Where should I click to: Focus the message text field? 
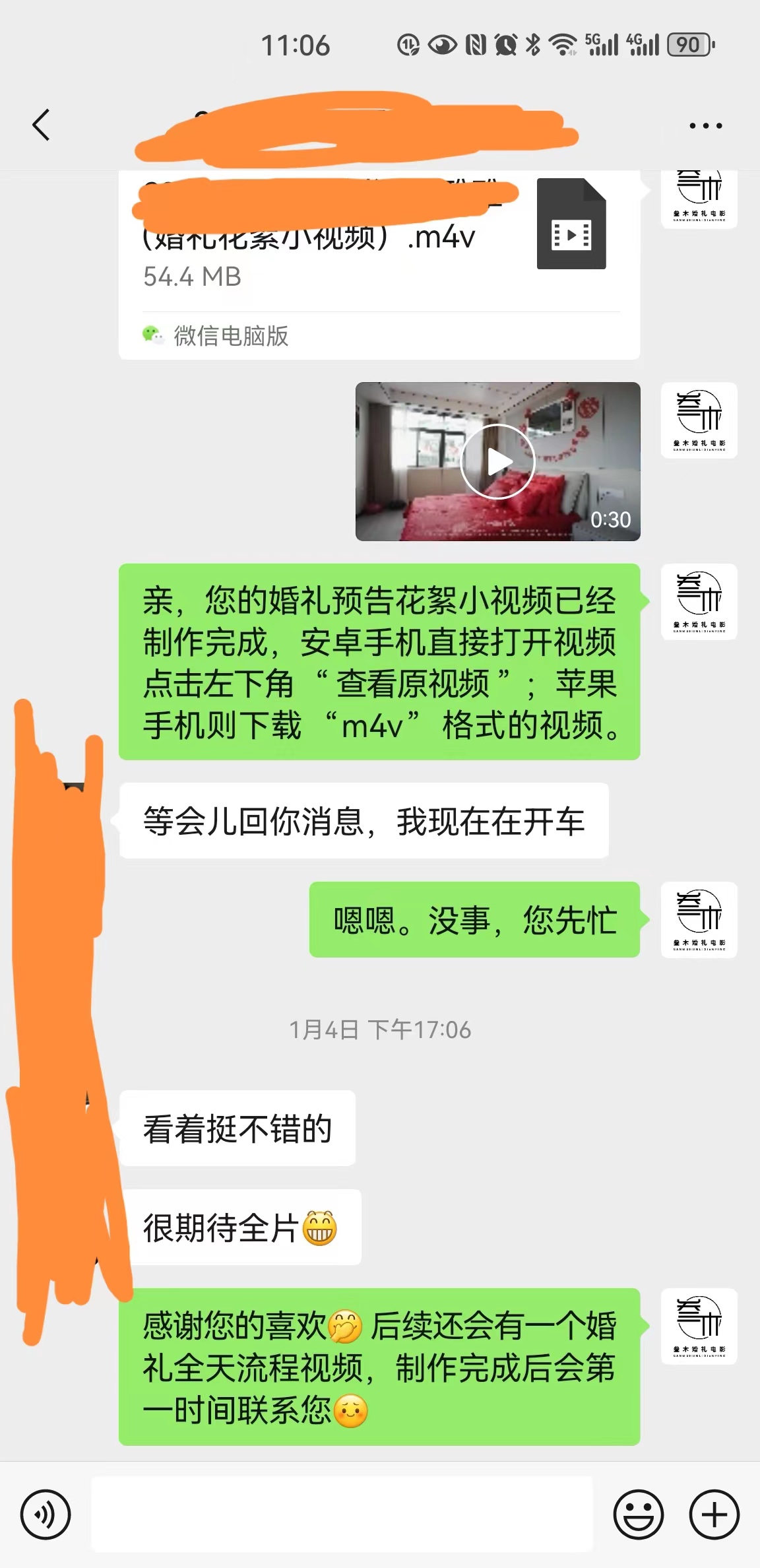tap(342, 1515)
